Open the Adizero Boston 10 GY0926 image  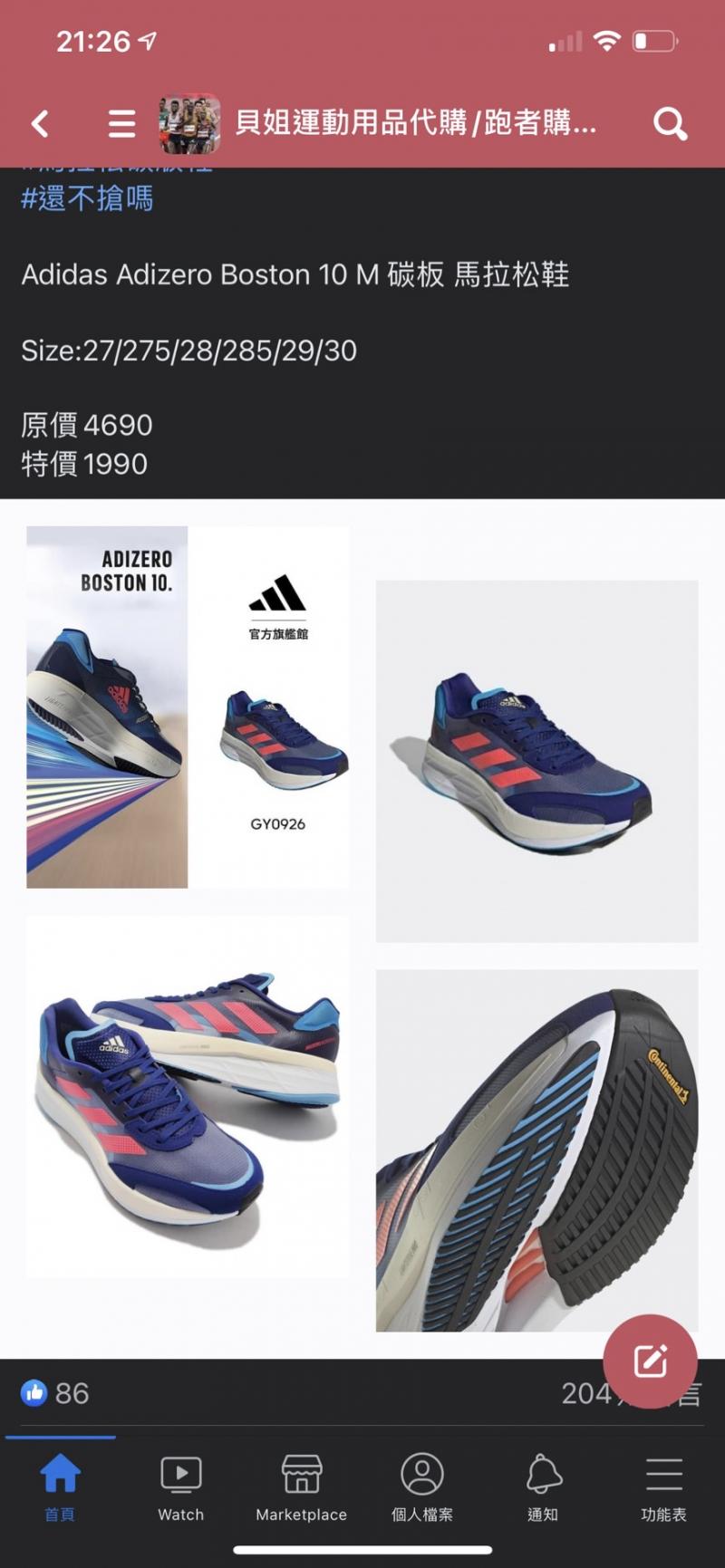pos(188,707)
